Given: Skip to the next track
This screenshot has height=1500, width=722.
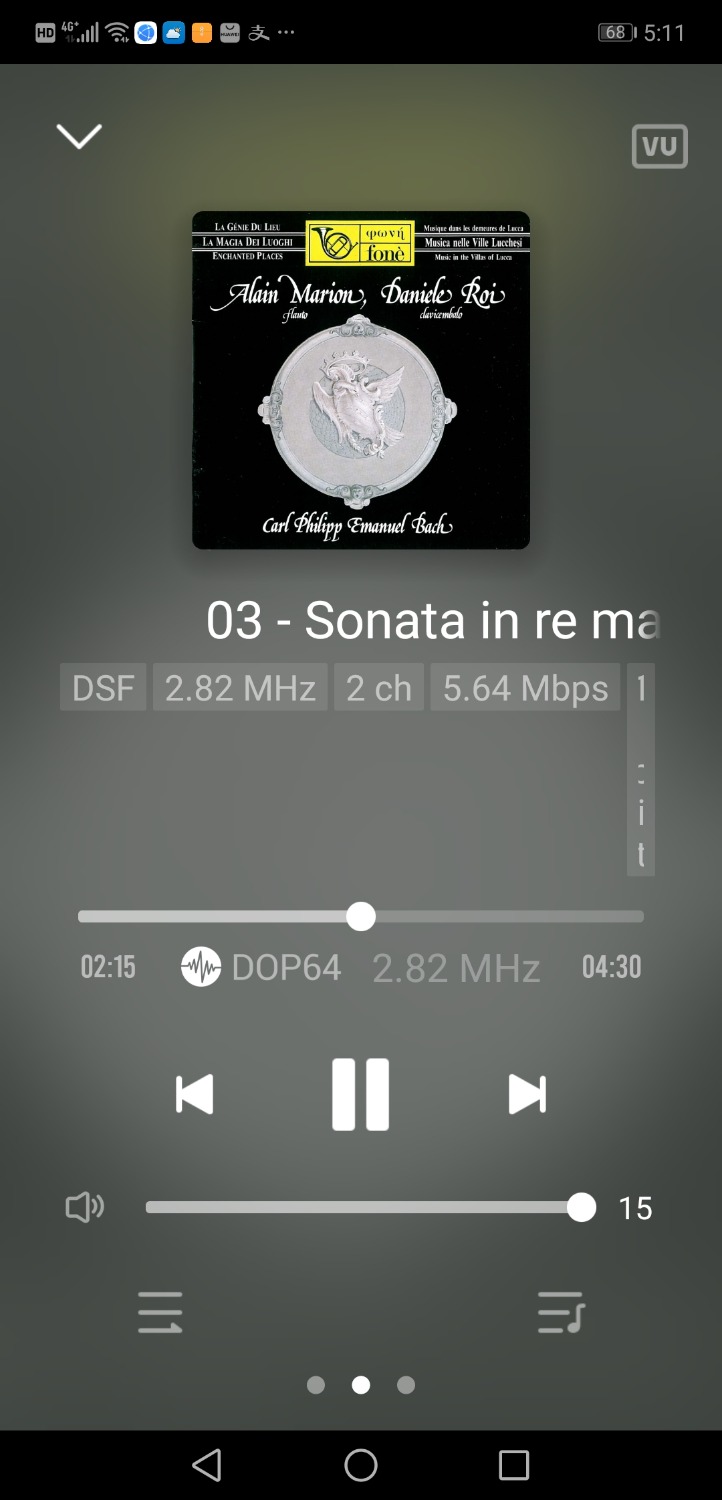Looking at the screenshot, I should [x=527, y=1094].
